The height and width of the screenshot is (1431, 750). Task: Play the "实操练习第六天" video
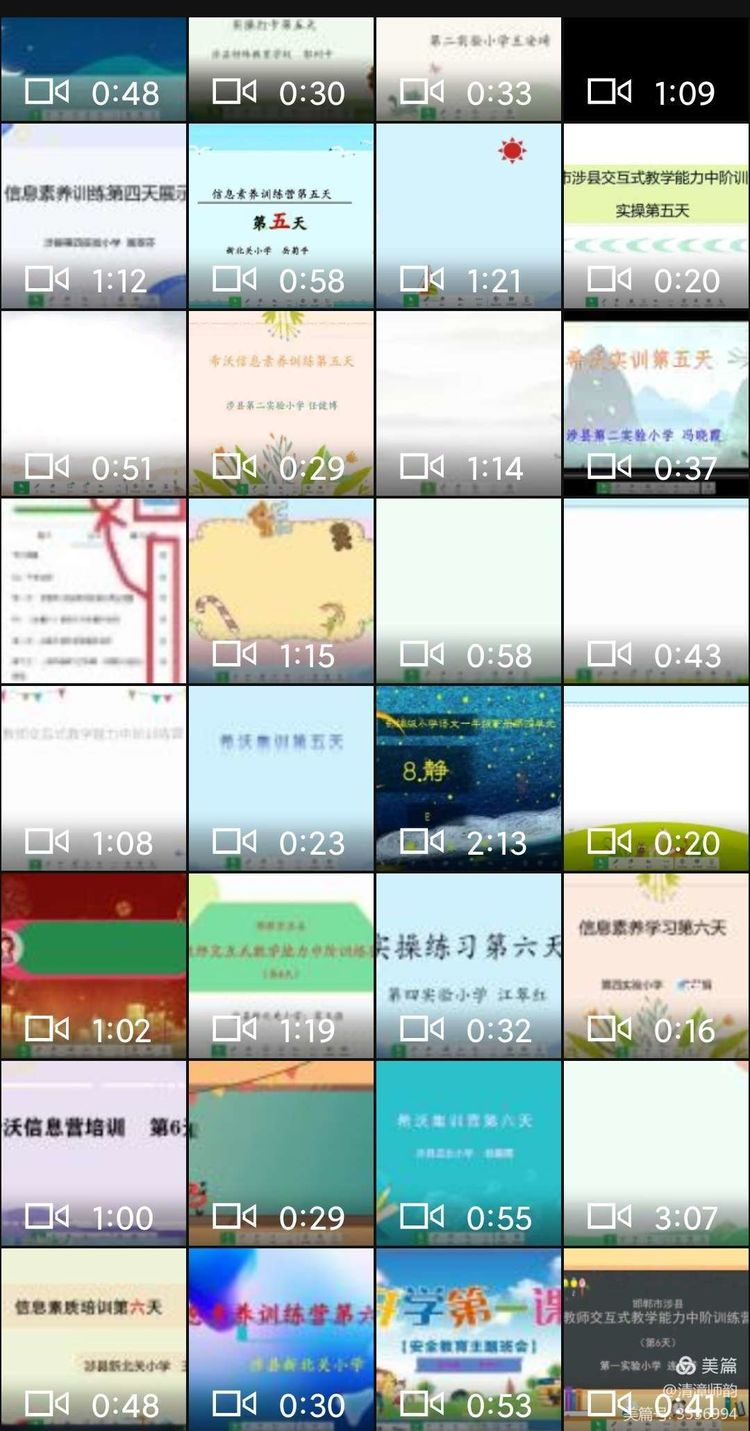click(x=468, y=960)
